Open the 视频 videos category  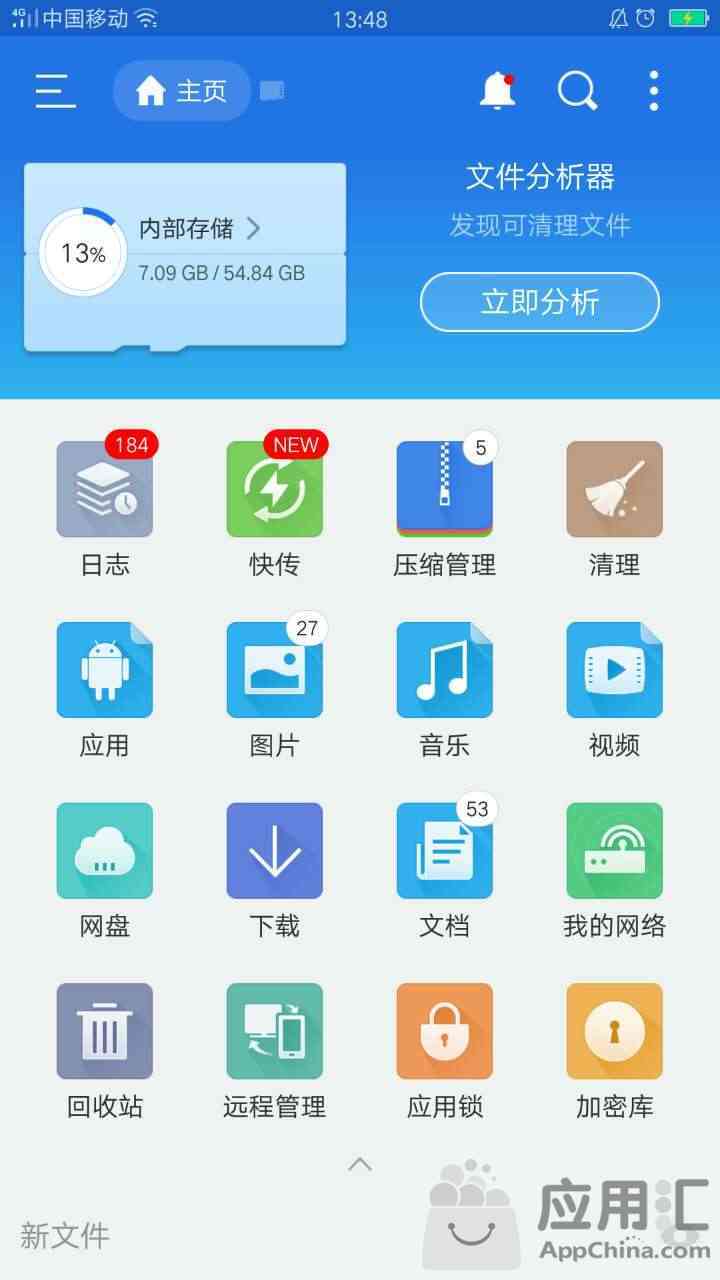[x=614, y=670]
